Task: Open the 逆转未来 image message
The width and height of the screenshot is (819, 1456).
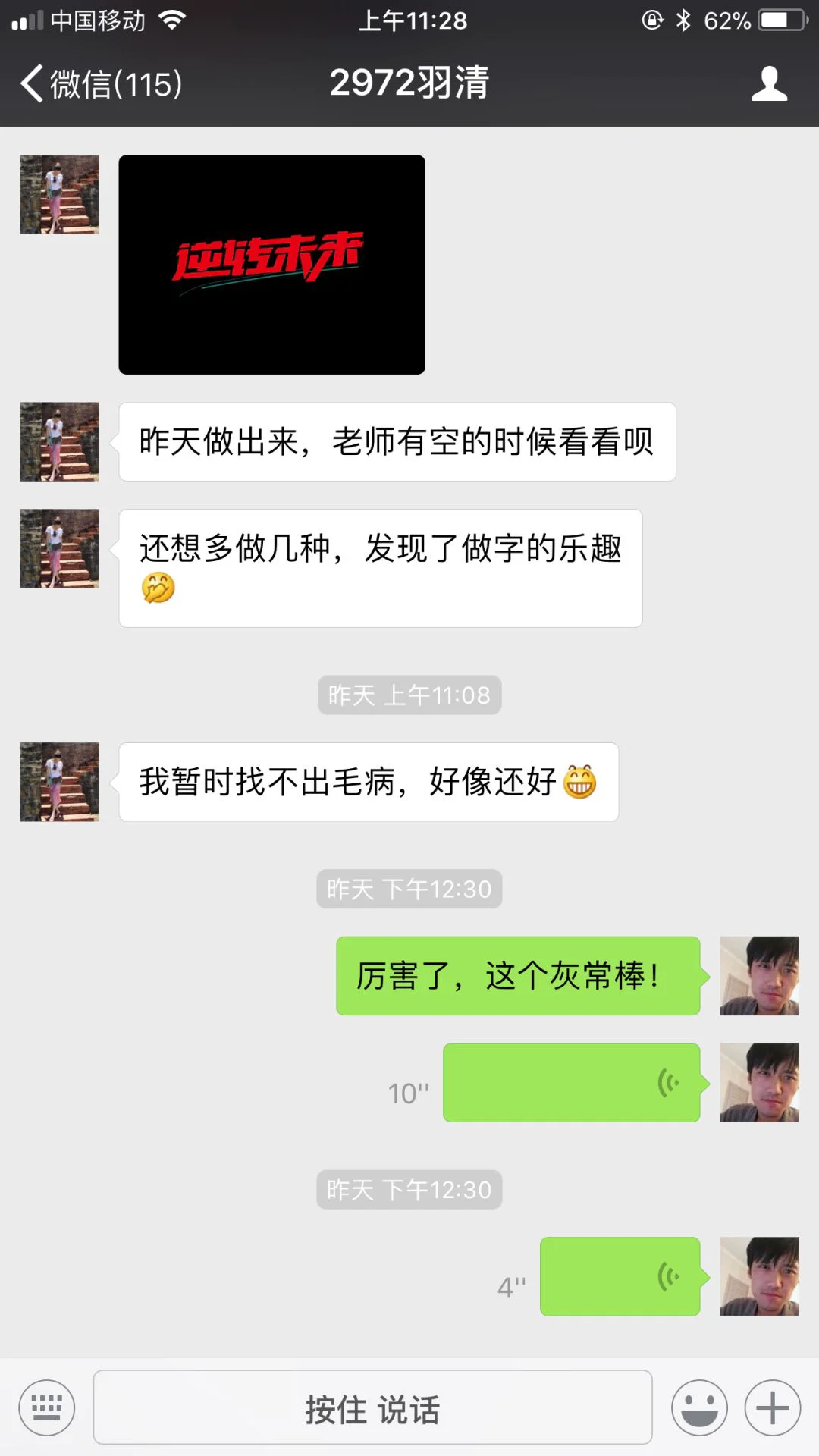Action: click(x=271, y=265)
